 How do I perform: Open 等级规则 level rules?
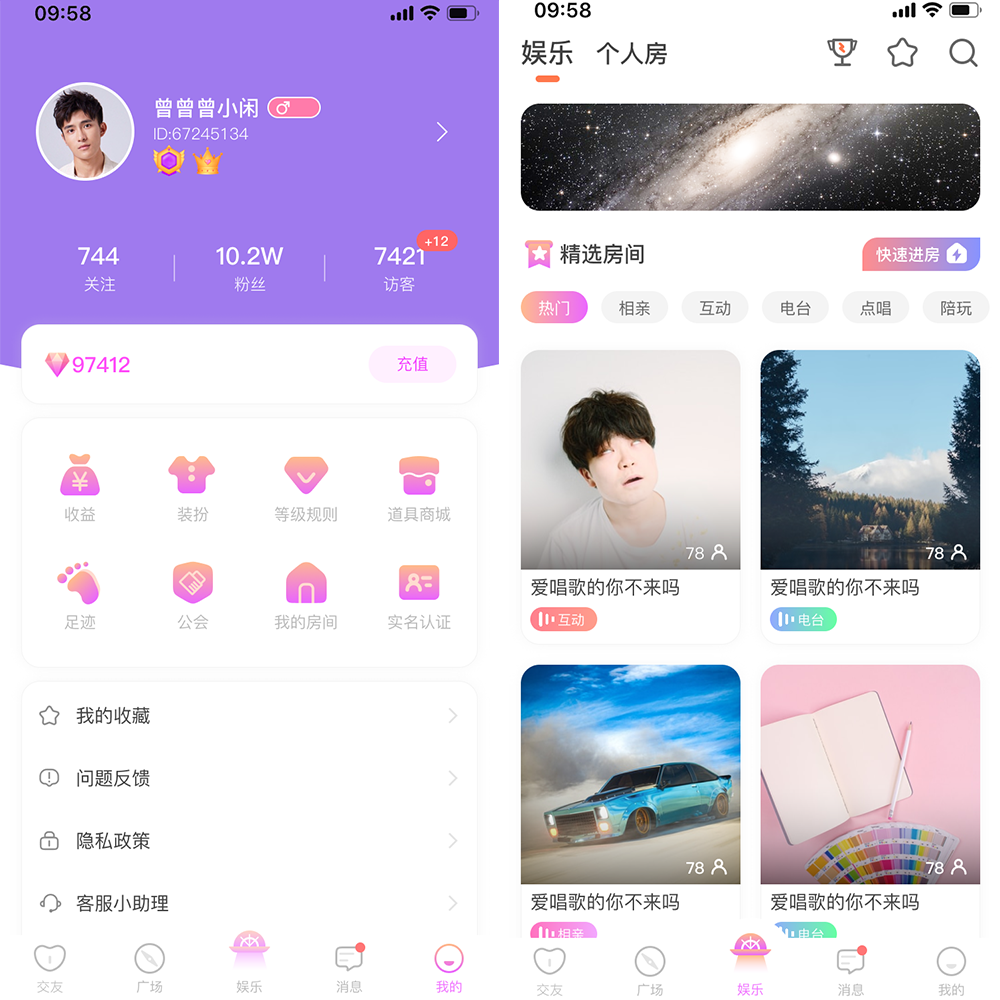pos(306,489)
